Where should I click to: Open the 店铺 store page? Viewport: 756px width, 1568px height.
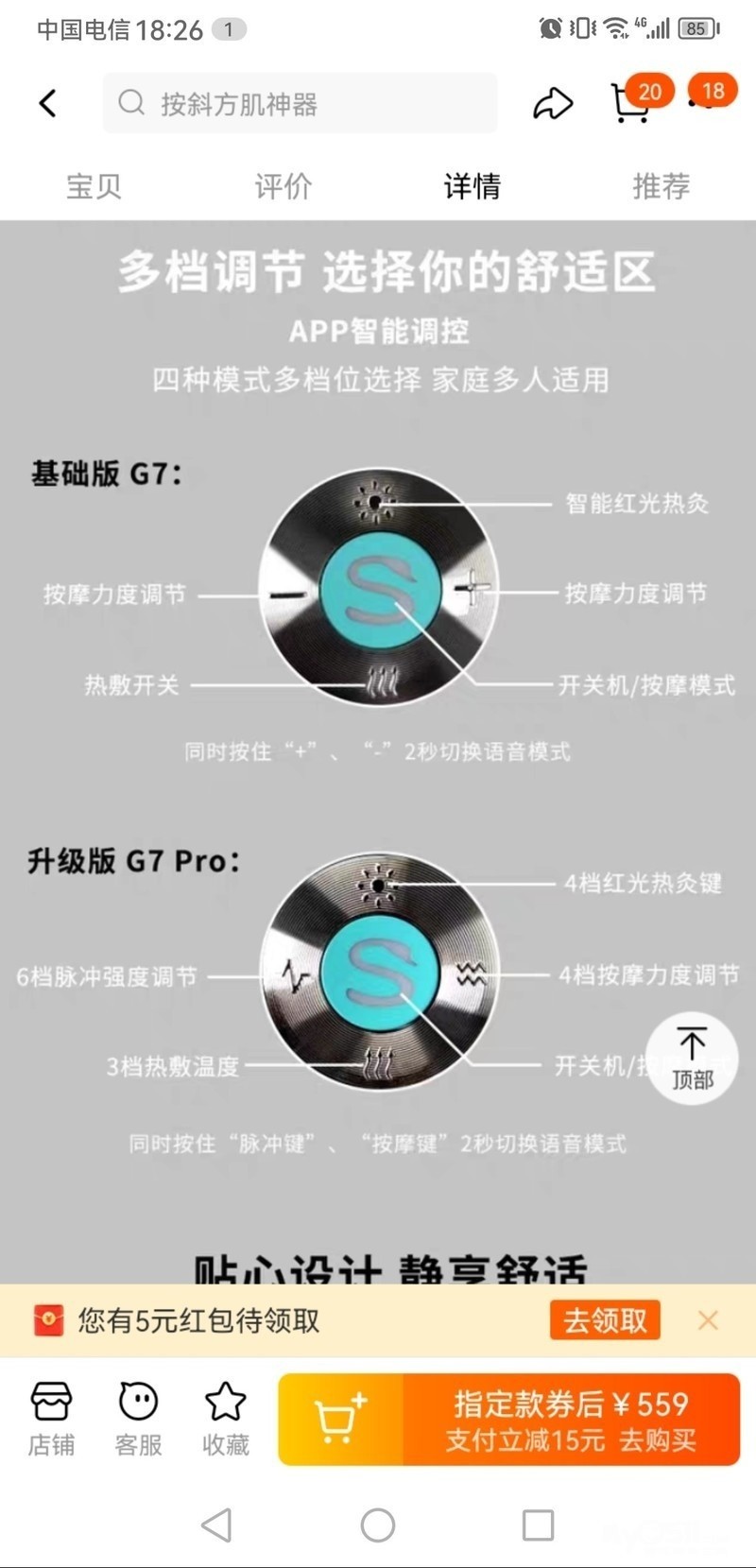pyautogui.click(x=51, y=1418)
